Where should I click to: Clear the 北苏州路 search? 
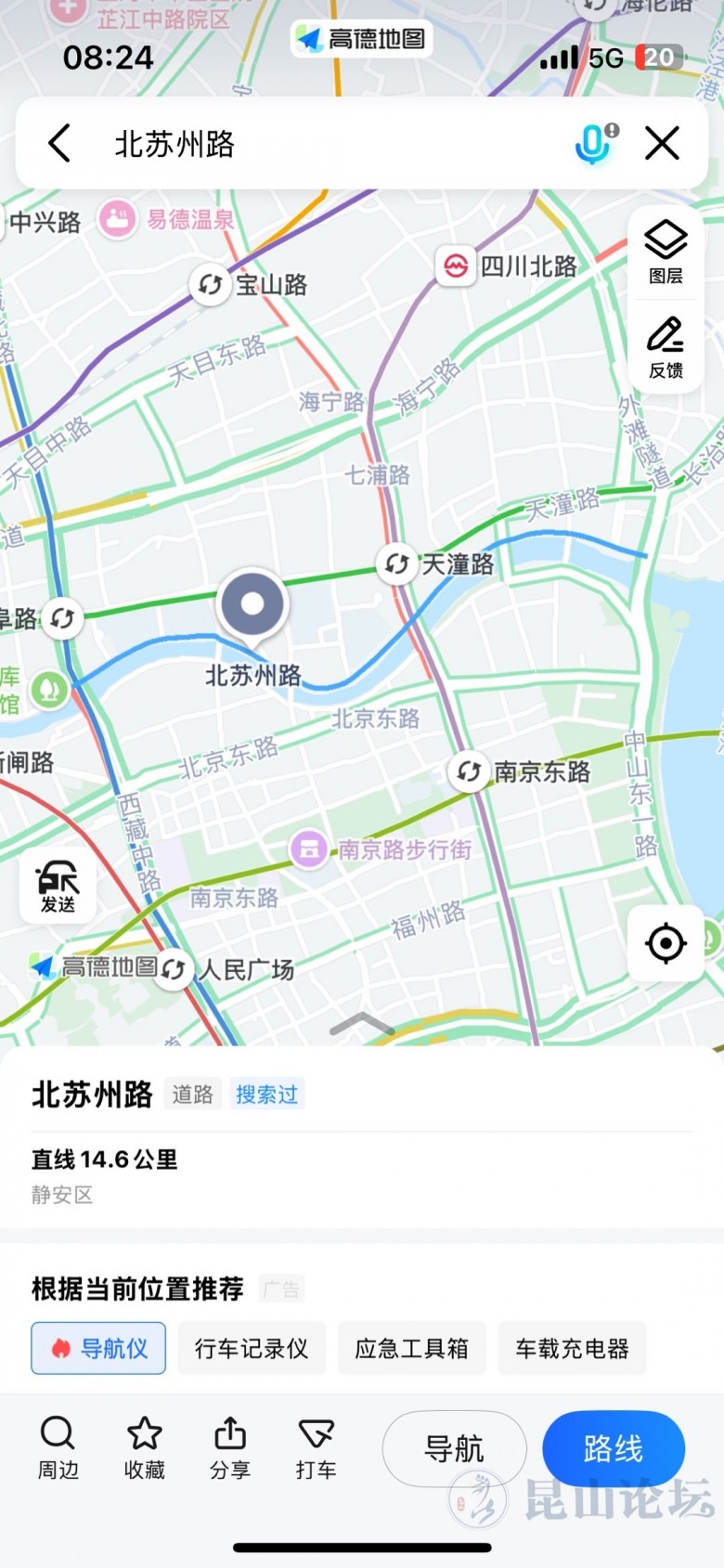[663, 144]
